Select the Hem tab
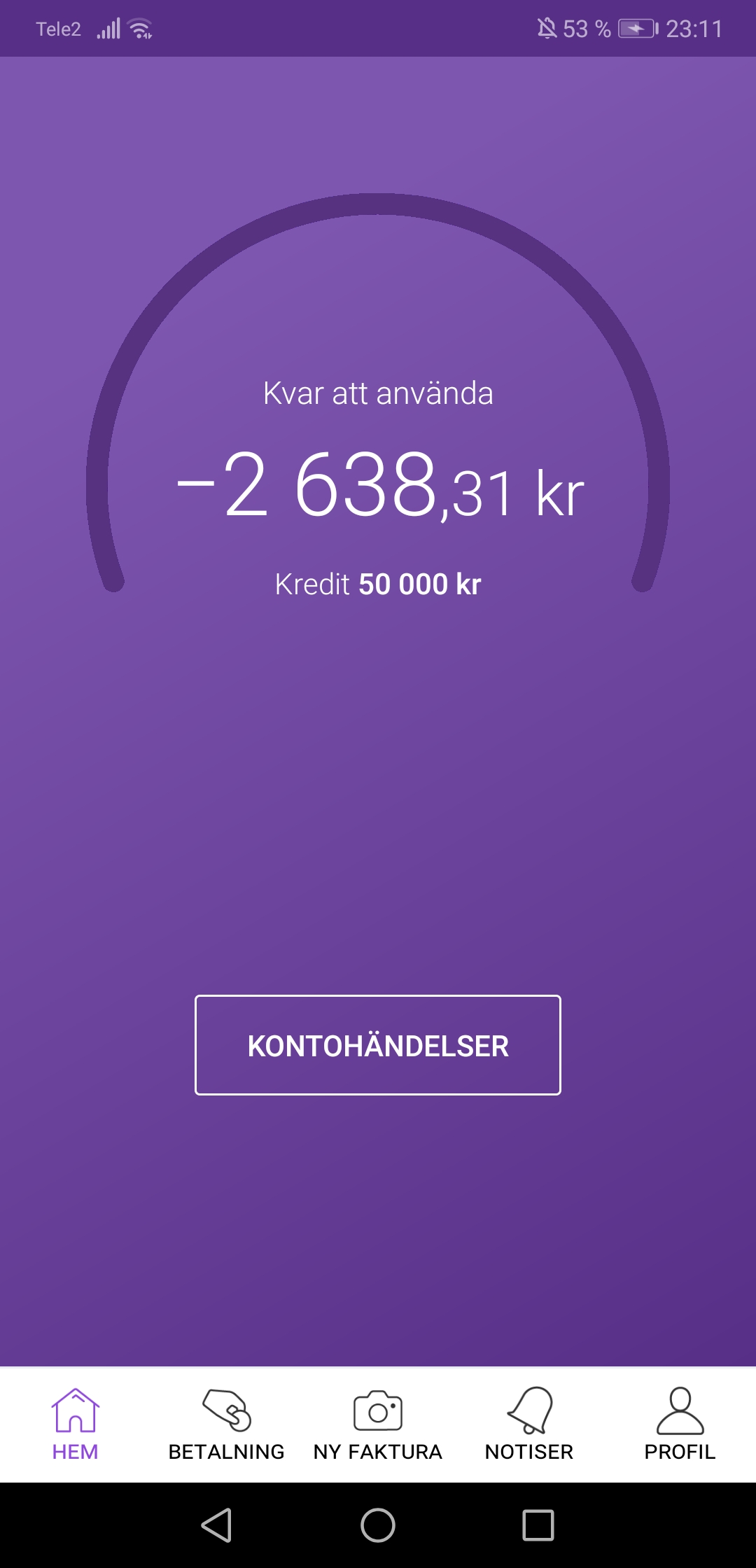The image size is (756, 1568). pyautogui.click(x=76, y=1425)
